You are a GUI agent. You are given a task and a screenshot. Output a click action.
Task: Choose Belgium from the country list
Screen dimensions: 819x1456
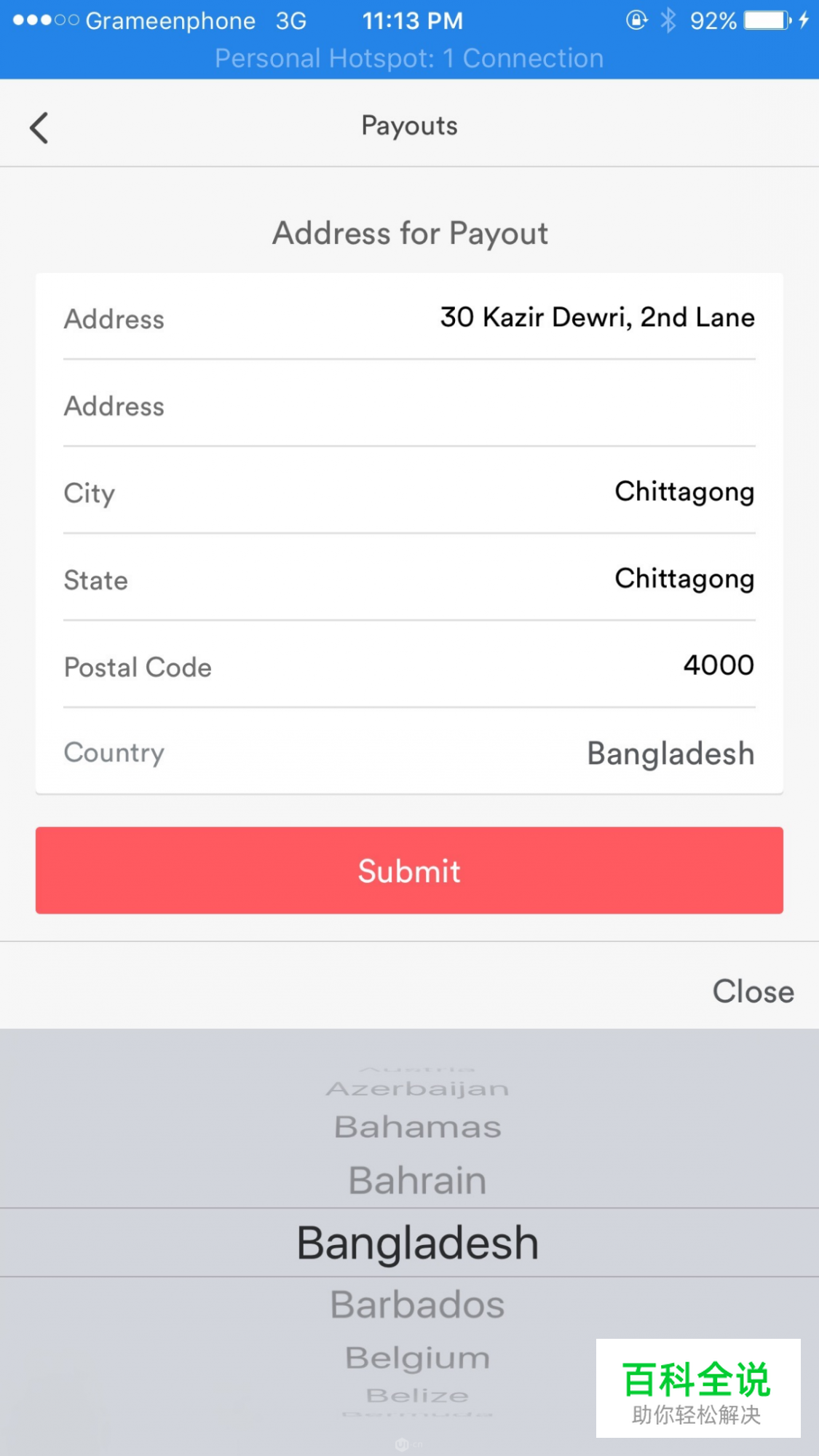417,1358
